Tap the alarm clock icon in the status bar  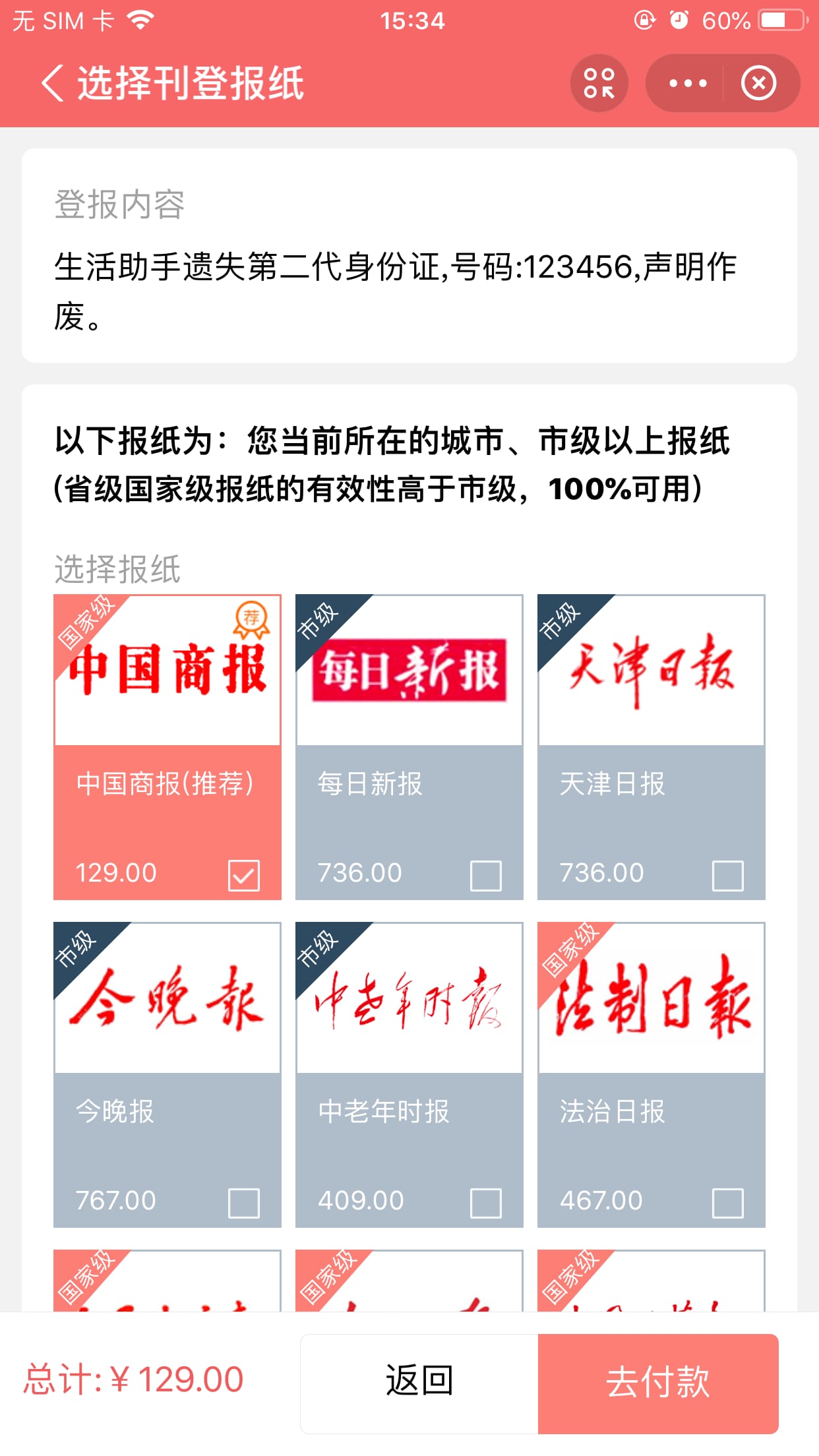pos(679,18)
